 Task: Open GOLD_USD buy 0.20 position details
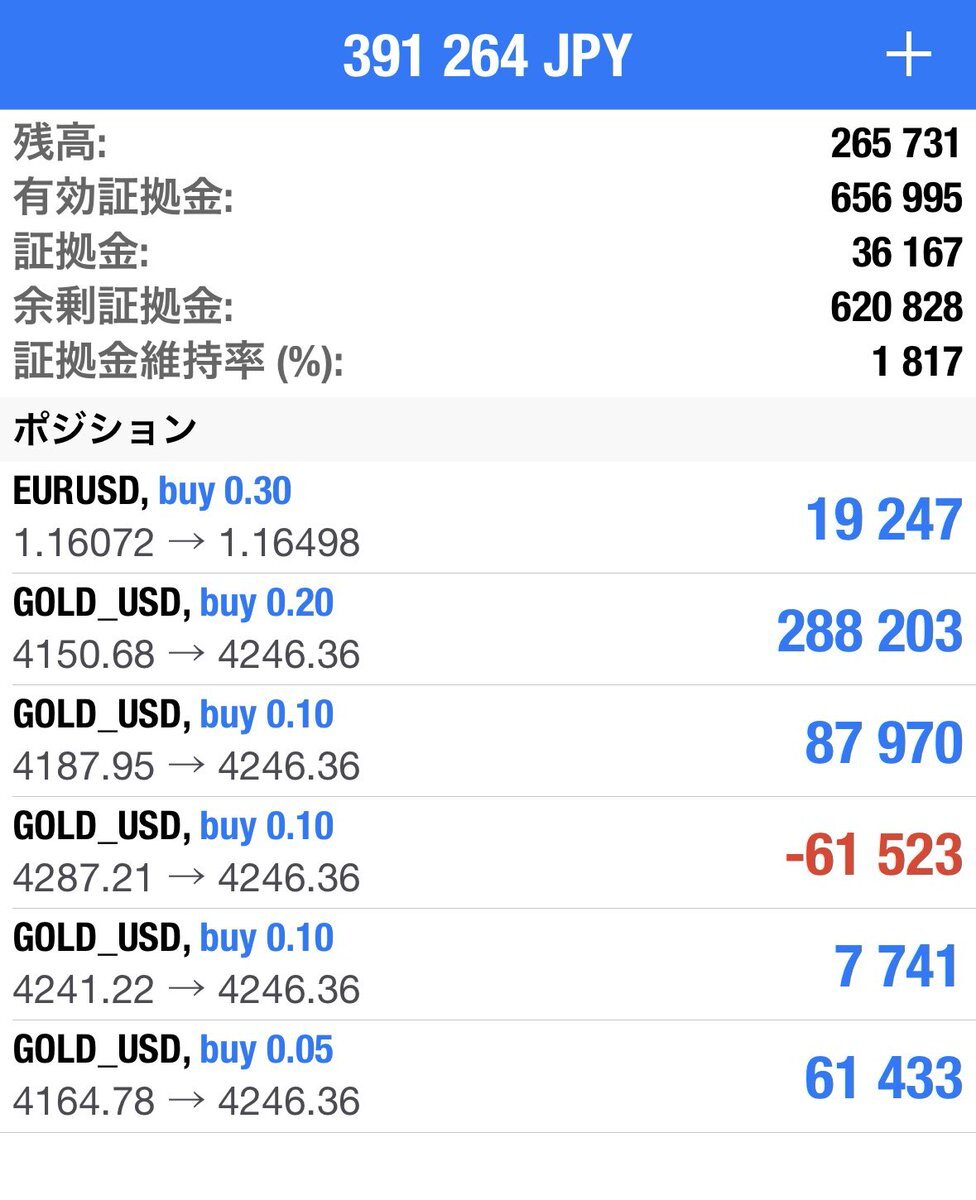(488, 629)
